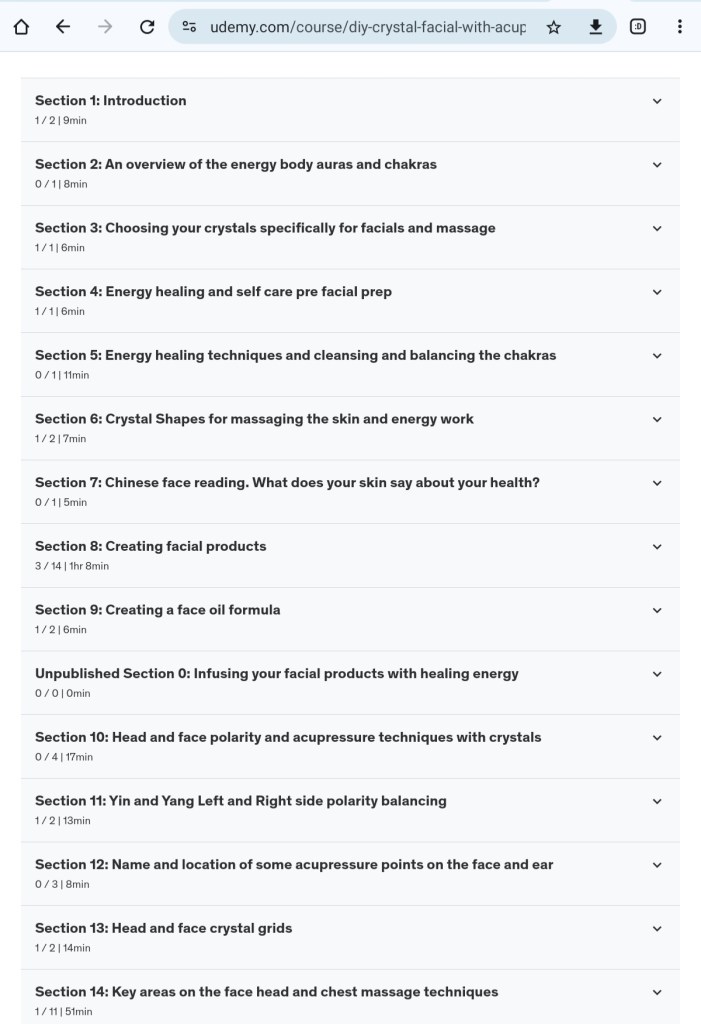701x1024 pixels.
Task: Edit the udemy.com address bar
Action: [x=367, y=27]
